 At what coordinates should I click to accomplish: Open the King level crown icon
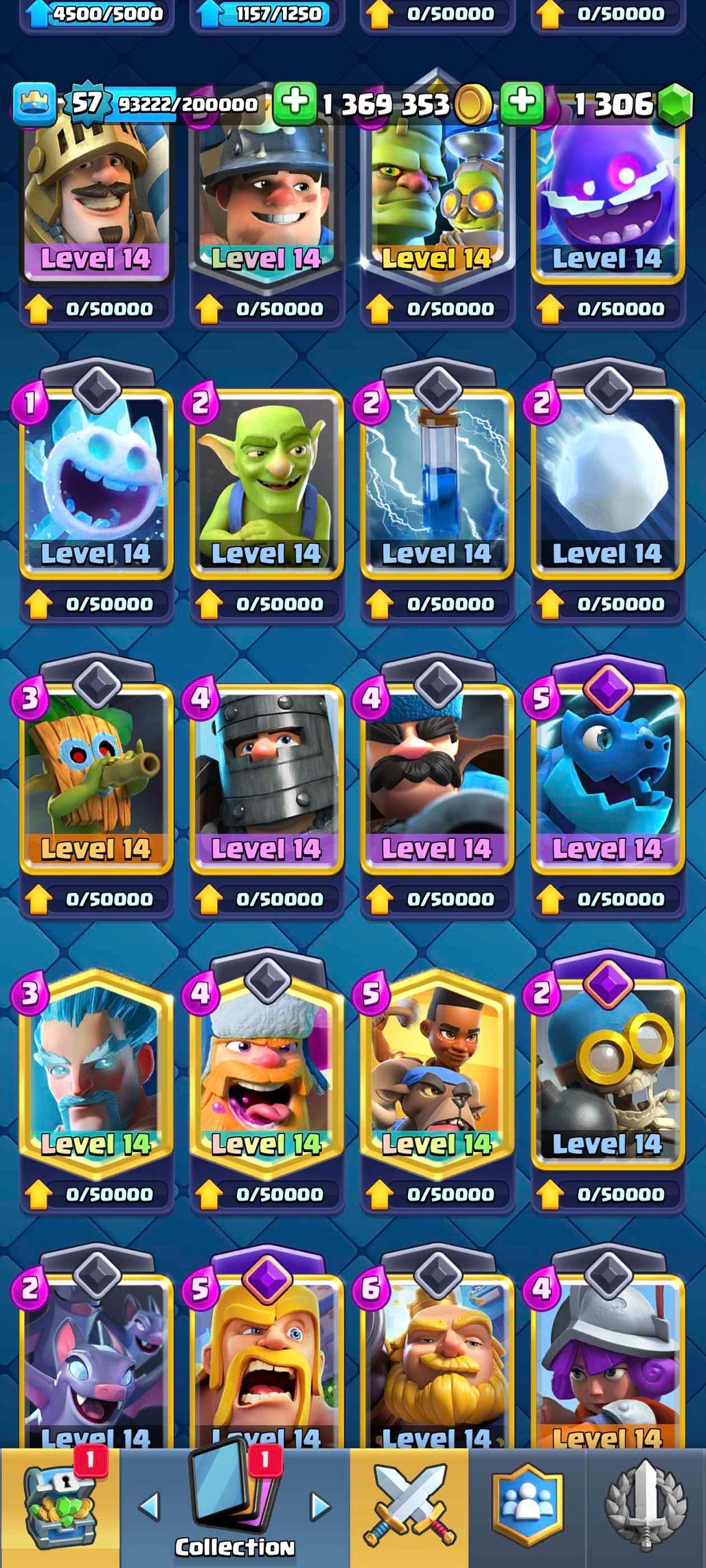pyautogui.click(x=34, y=104)
